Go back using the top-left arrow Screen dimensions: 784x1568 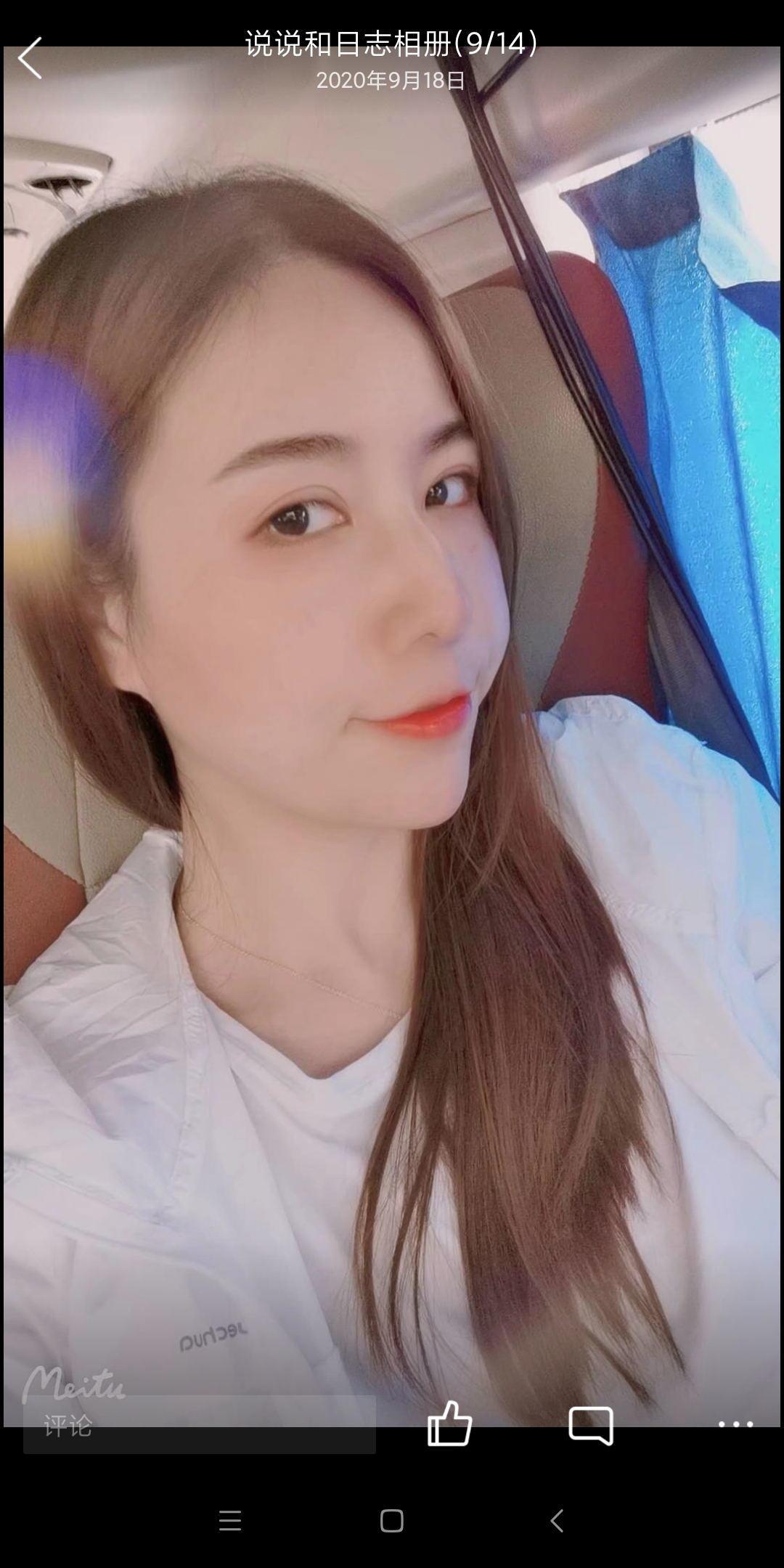[30, 58]
